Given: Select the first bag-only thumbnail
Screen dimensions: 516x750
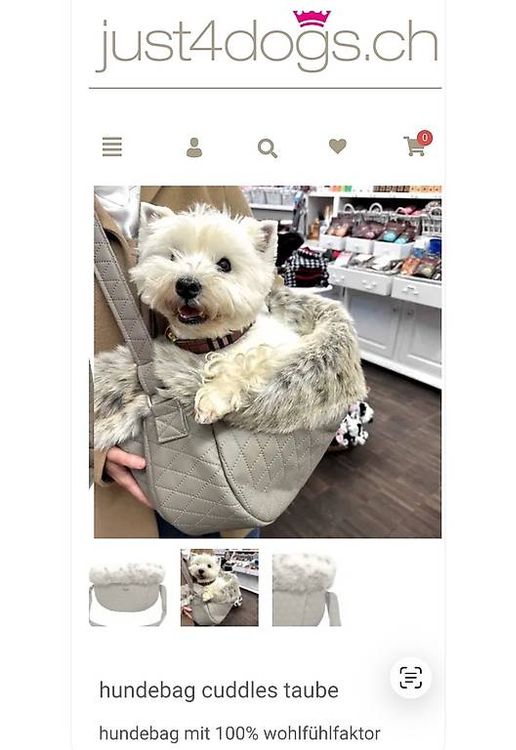Looking at the screenshot, I should click(128, 588).
